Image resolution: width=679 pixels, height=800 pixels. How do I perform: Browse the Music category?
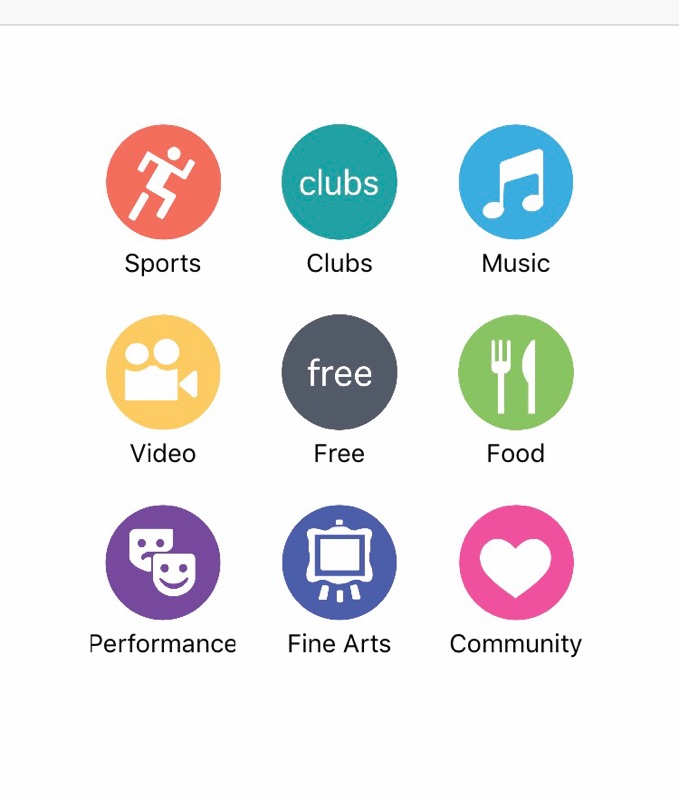[x=515, y=182]
